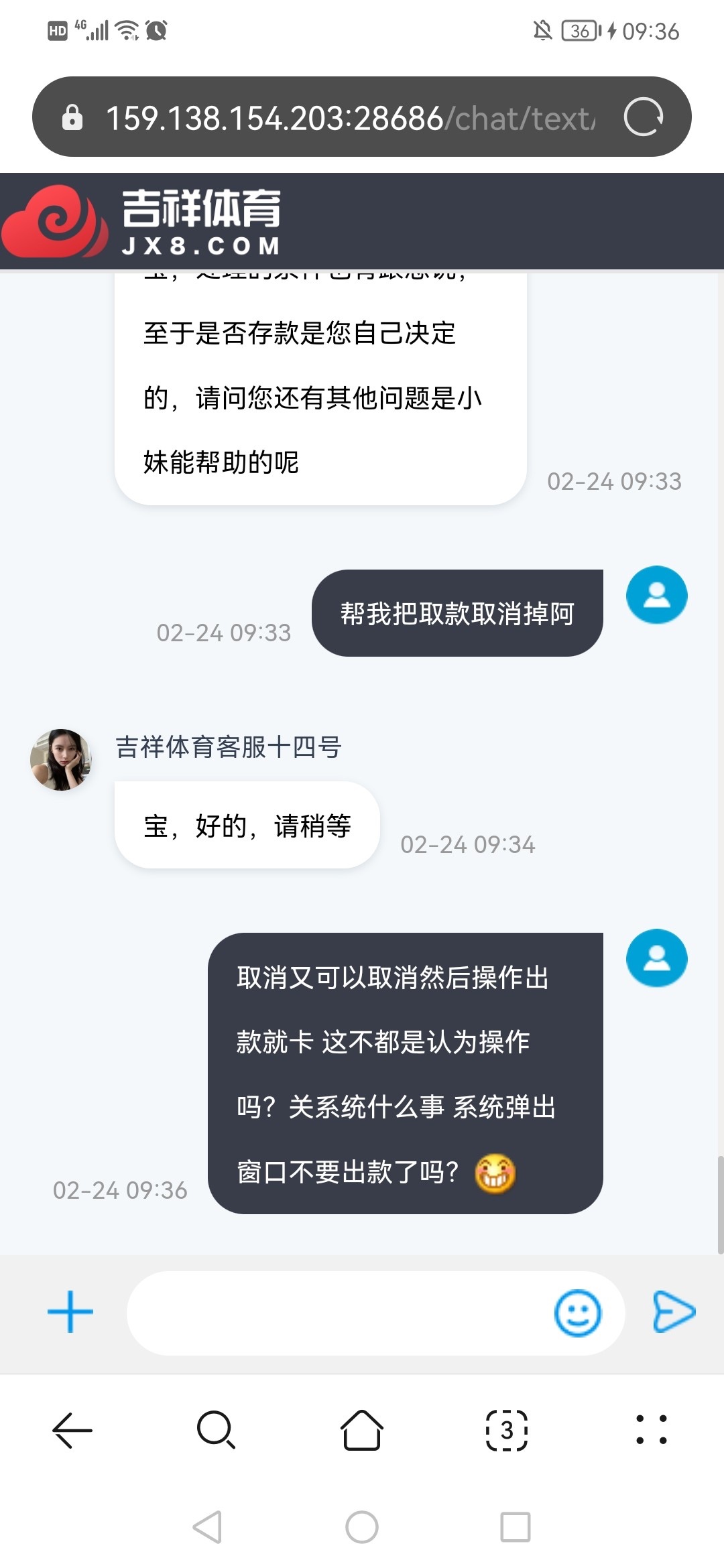
Task: Open the plus attachment menu
Action: pos(70,1311)
